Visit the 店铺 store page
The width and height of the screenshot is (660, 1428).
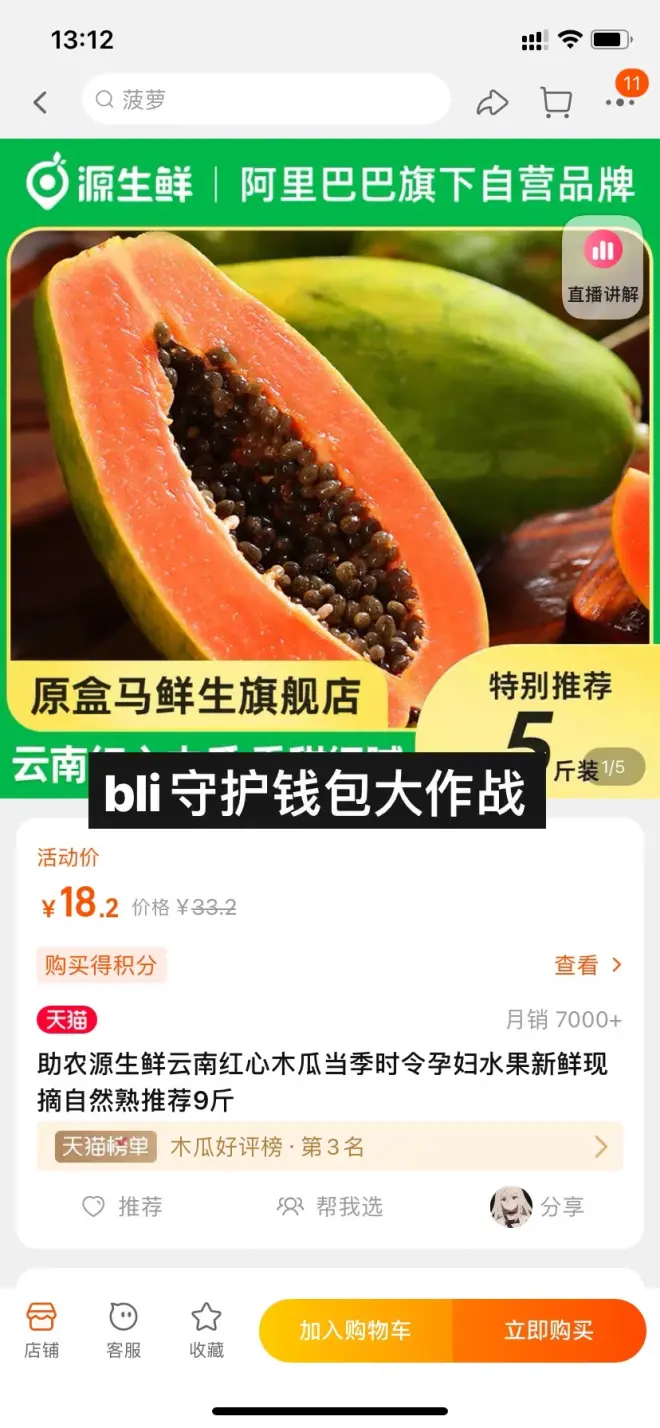(42, 1330)
